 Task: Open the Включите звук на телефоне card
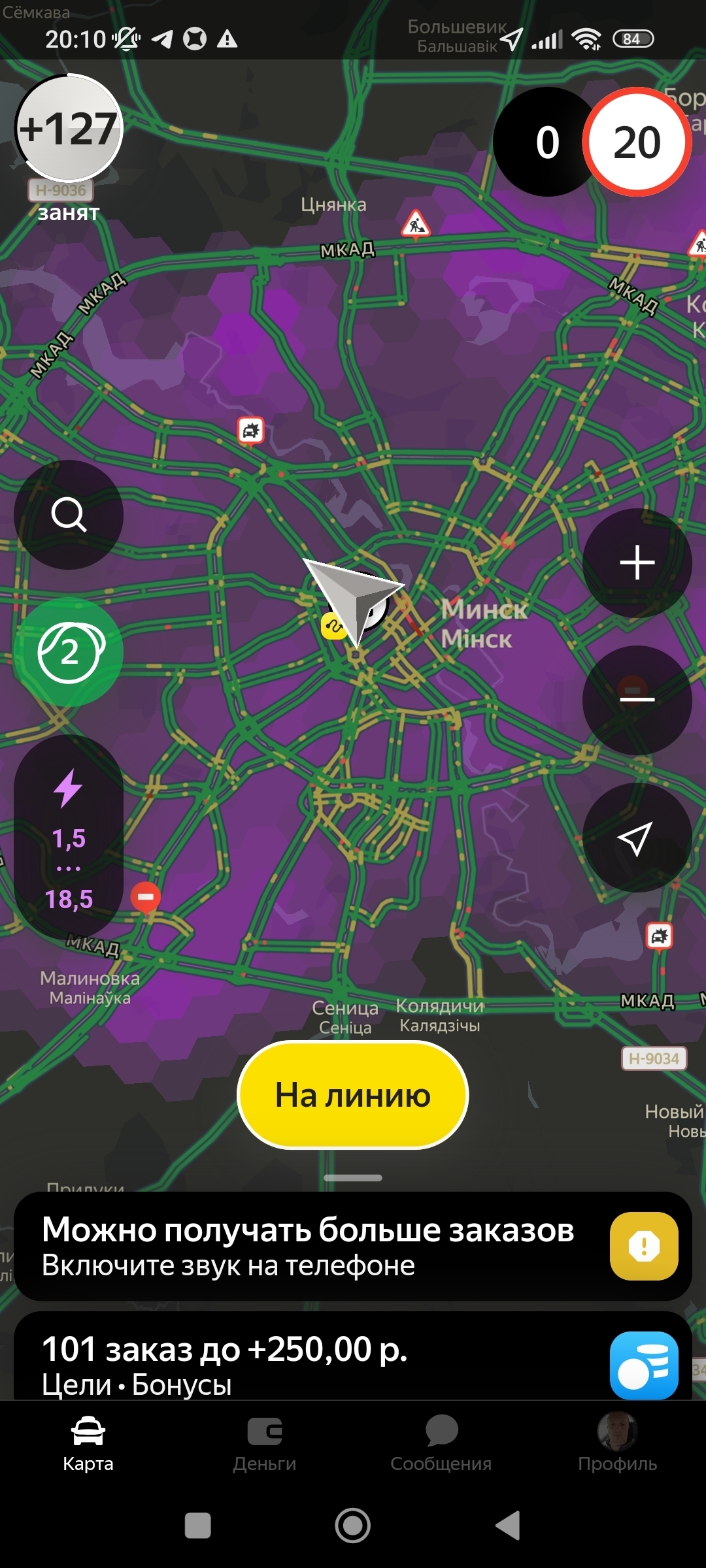(353, 1247)
